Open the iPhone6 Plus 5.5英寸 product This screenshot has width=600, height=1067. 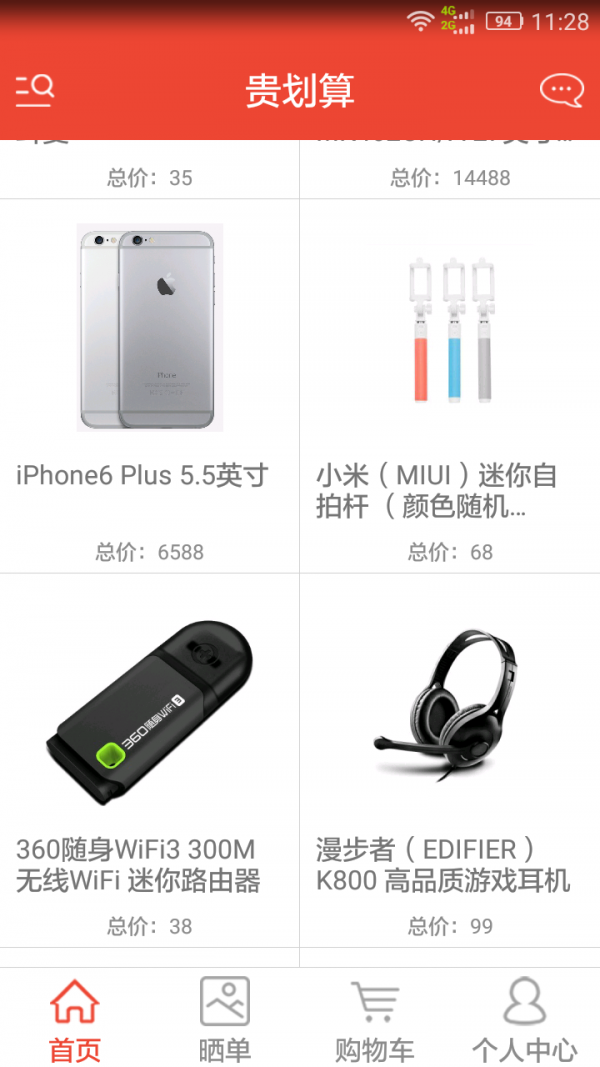[149, 385]
